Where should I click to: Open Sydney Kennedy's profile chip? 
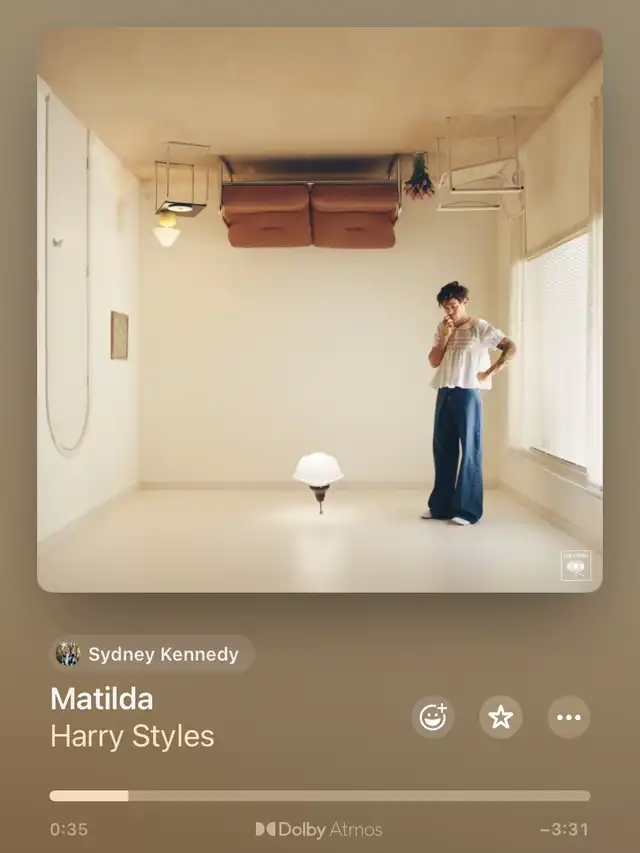[x=152, y=654]
